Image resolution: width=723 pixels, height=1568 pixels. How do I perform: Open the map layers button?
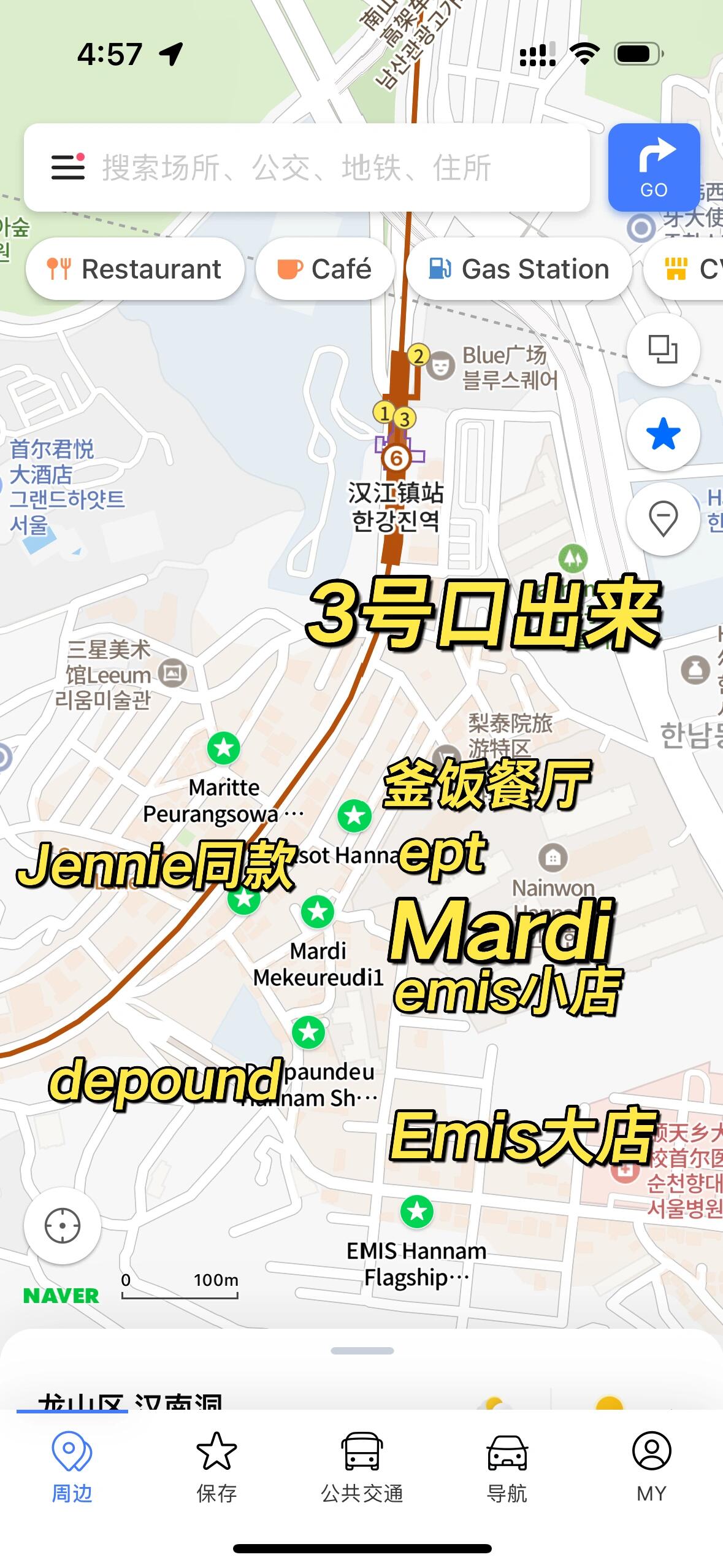663,350
